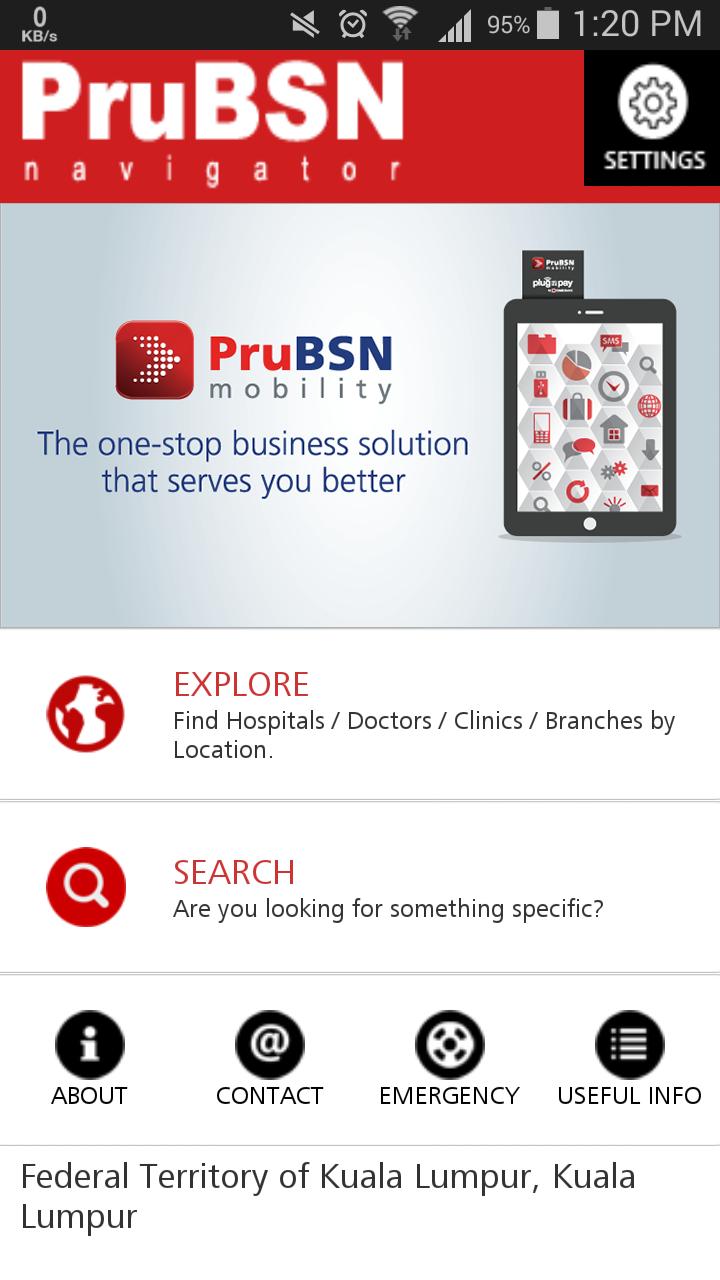
Task: Explore hospitals and clinics by location
Action: (360, 715)
